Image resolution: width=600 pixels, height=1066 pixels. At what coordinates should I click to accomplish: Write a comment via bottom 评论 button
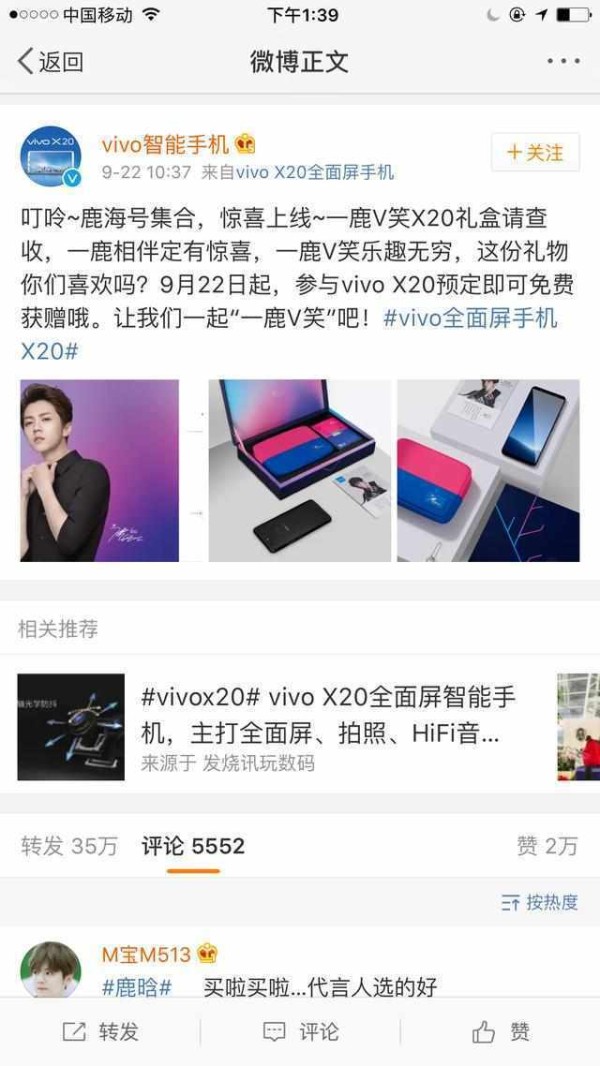coord(300,1032)
